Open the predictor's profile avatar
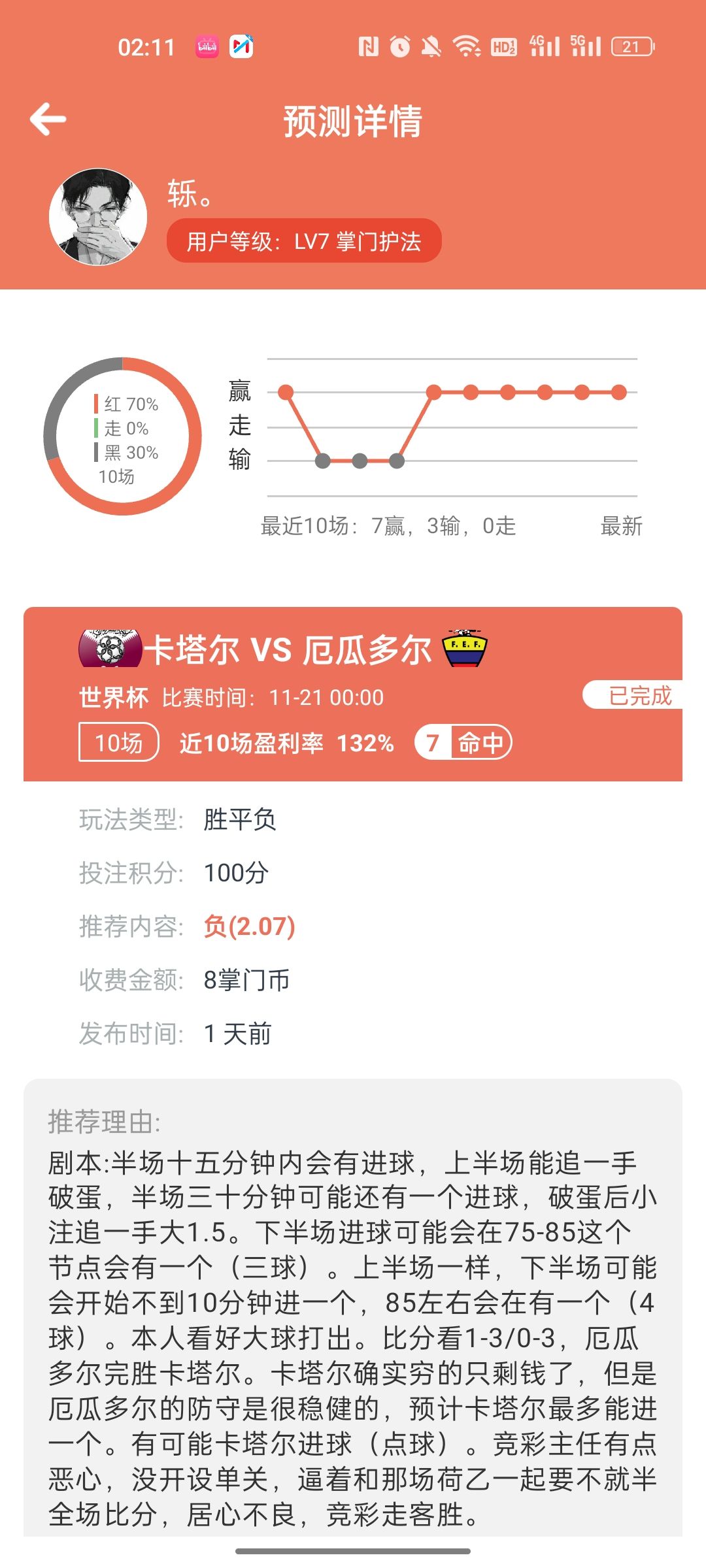Viewport: 706px width, 1568px height. click(x=98, y=217)
